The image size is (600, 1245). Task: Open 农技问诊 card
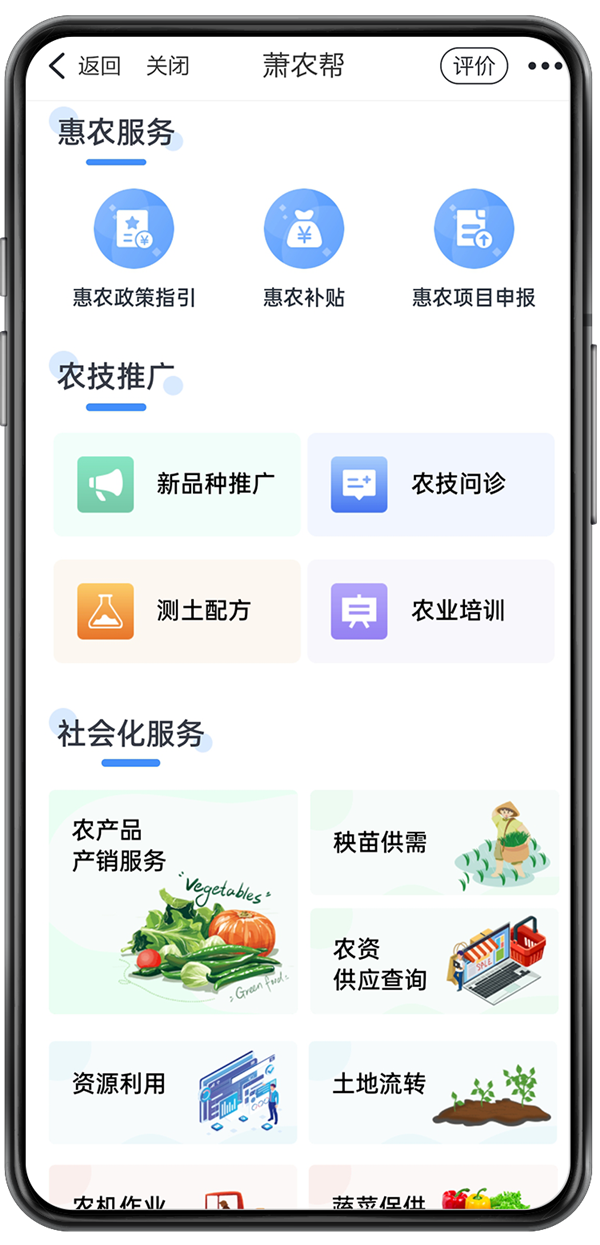[x=431, y=485]
